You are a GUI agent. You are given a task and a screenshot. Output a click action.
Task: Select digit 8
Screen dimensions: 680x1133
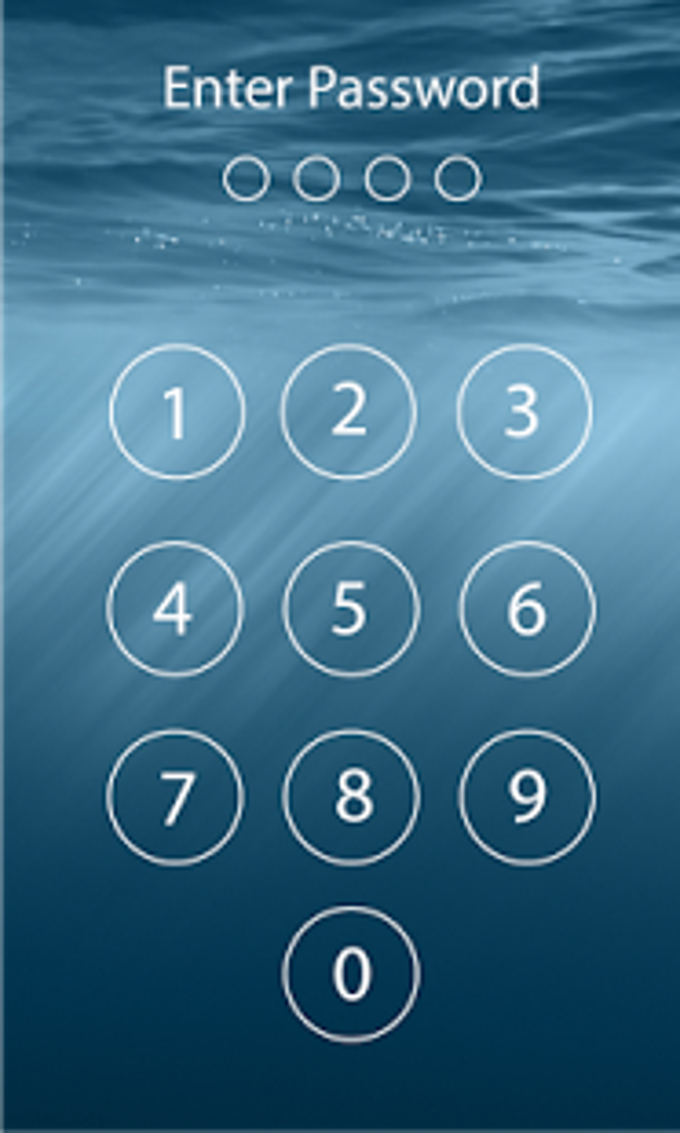pos(351,798)
